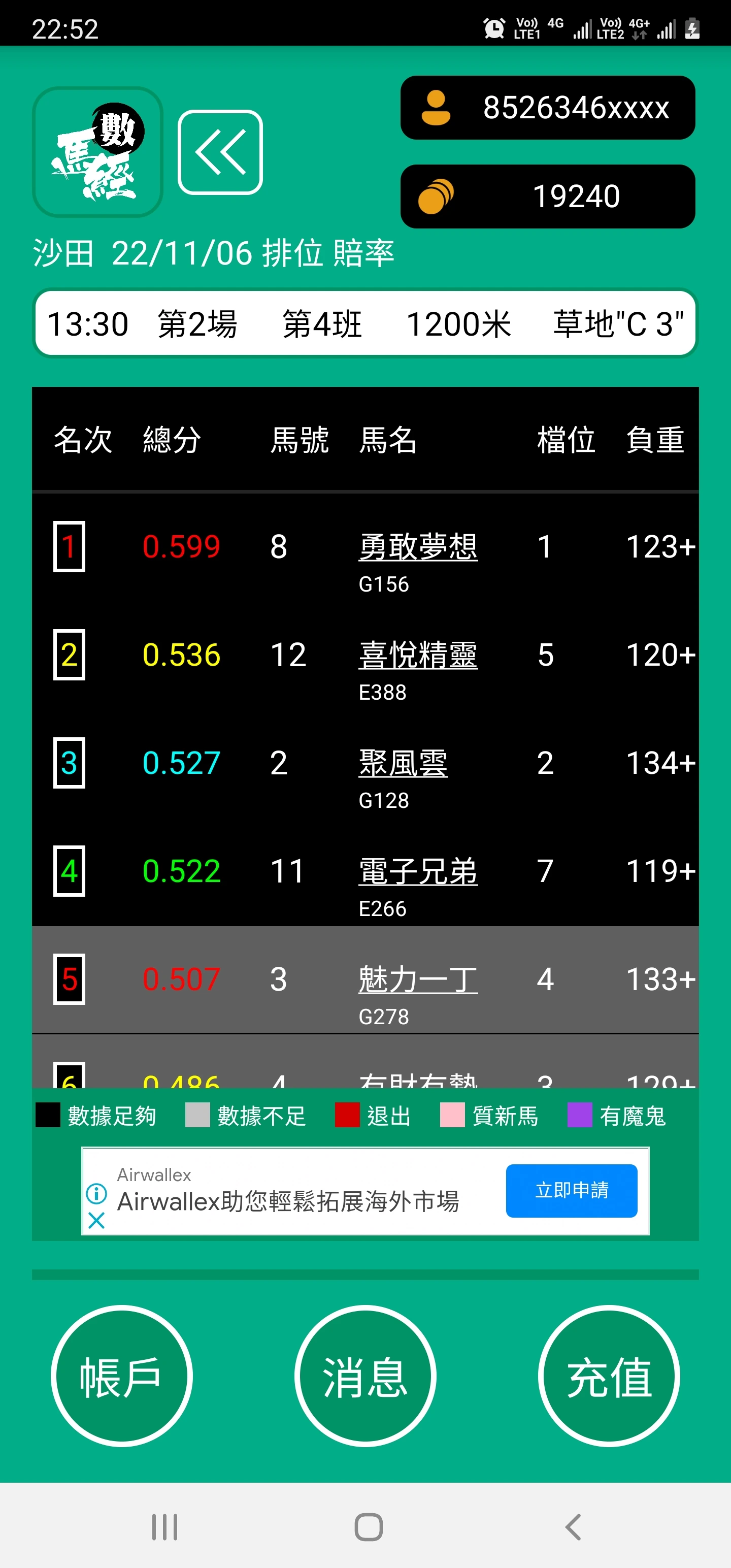Click the race info bar showing 第2場
Viewport: 731px width, 1568px height.
click(x=365, y=323)
